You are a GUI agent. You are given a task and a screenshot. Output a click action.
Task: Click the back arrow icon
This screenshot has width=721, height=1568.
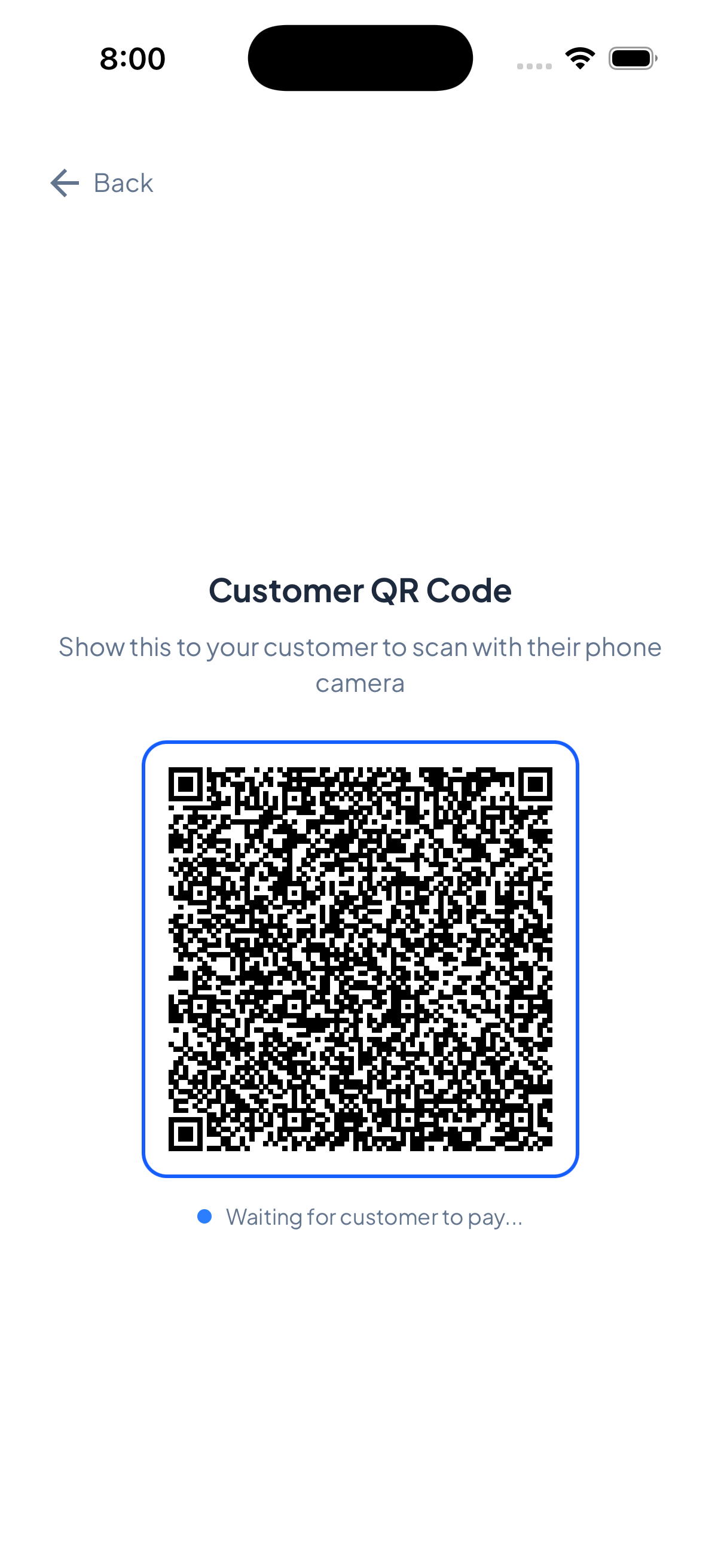(x=65, y=183)
